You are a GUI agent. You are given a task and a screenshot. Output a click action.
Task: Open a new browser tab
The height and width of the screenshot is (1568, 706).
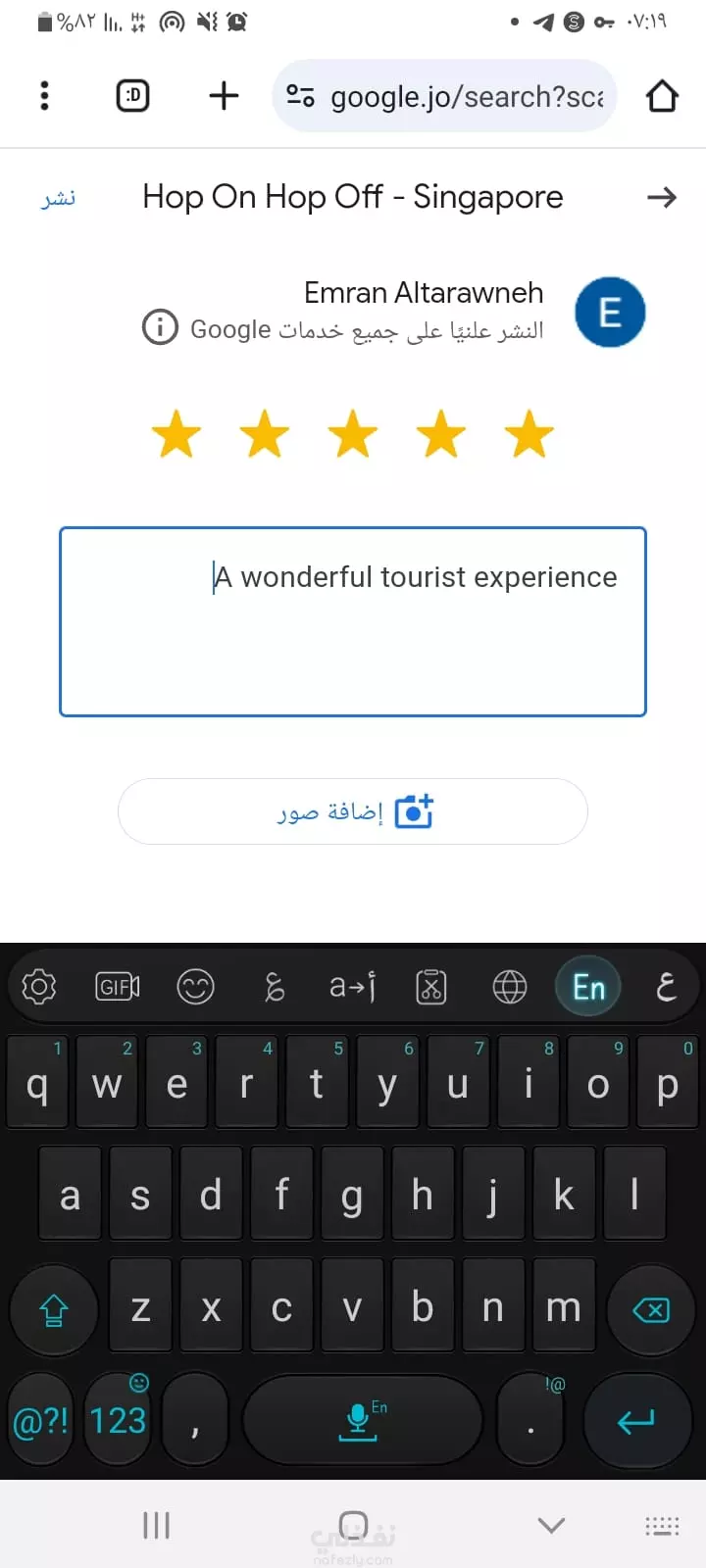click(x=225, y=96)
